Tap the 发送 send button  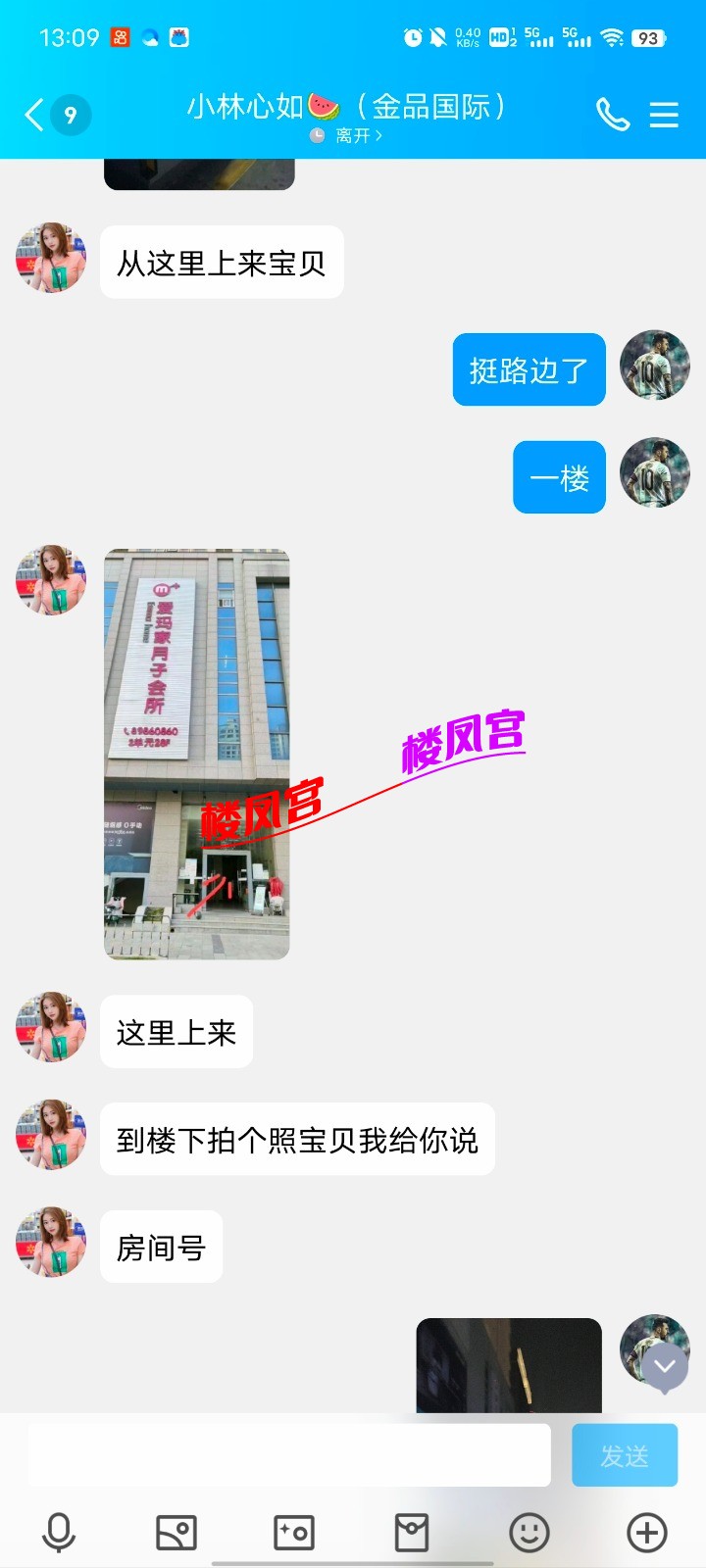click(625, 1455)
